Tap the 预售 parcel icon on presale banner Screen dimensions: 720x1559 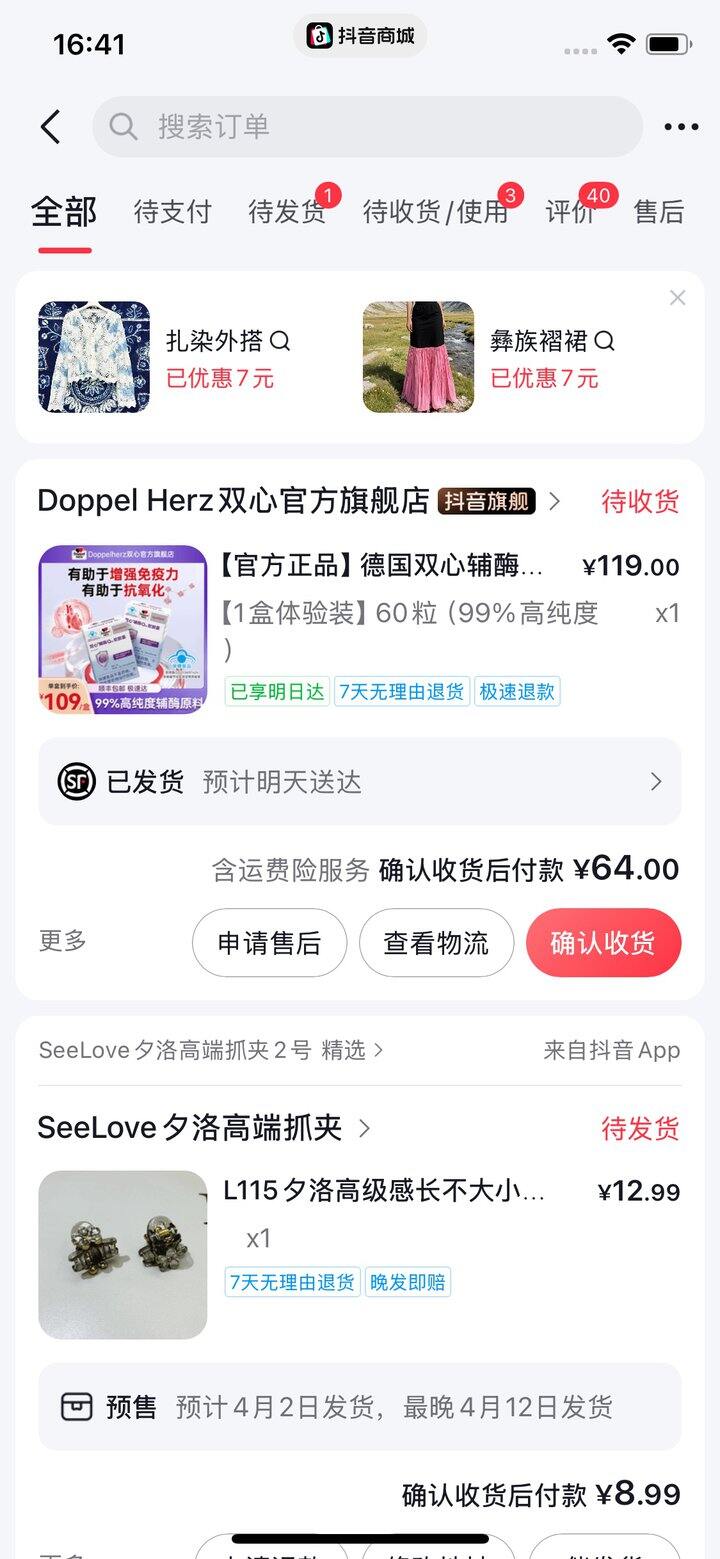[x=76, y=1407]
